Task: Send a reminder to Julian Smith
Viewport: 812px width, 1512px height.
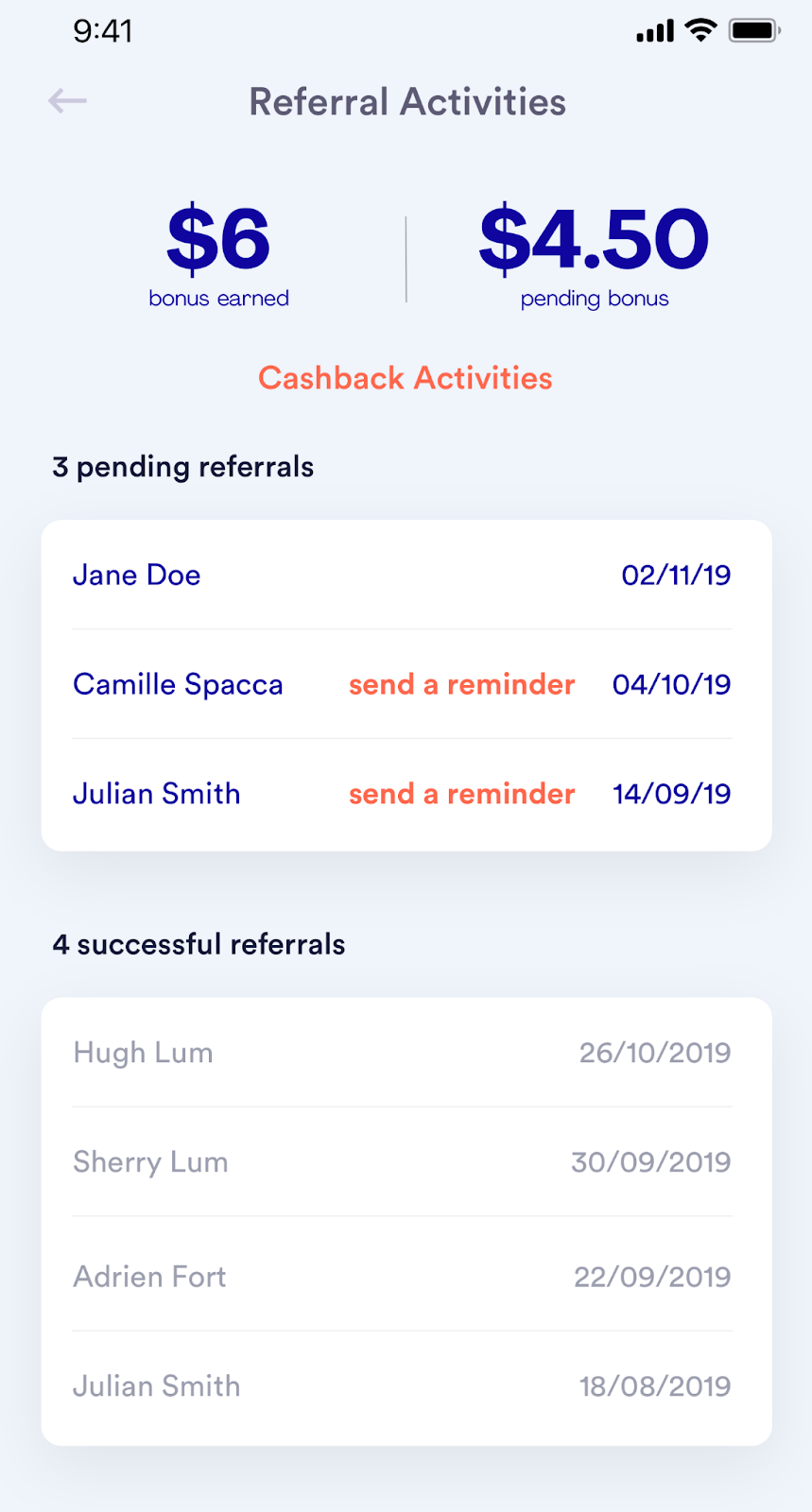Action: tap(461, 794)
